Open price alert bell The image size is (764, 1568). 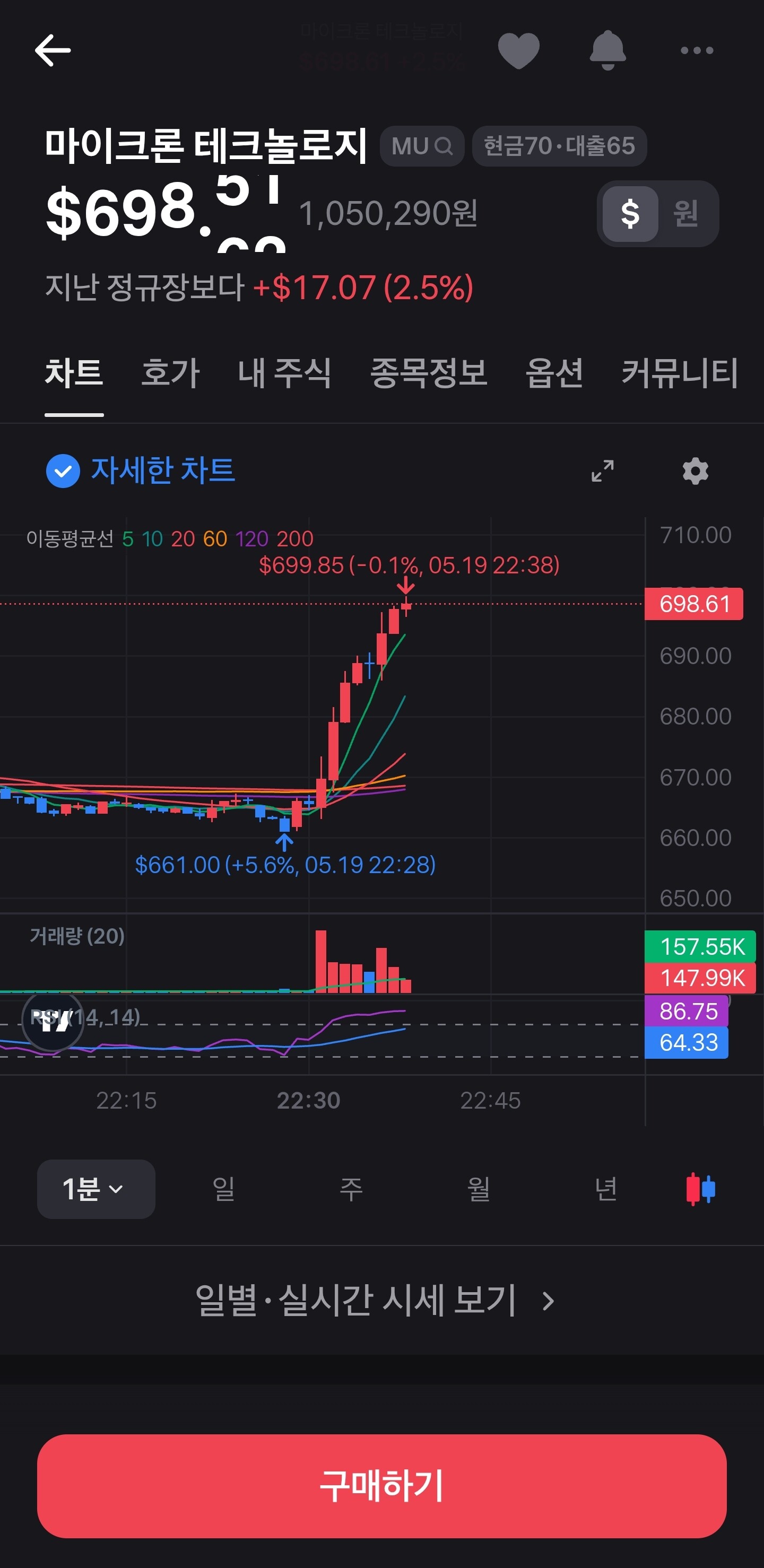pos(607,50)
